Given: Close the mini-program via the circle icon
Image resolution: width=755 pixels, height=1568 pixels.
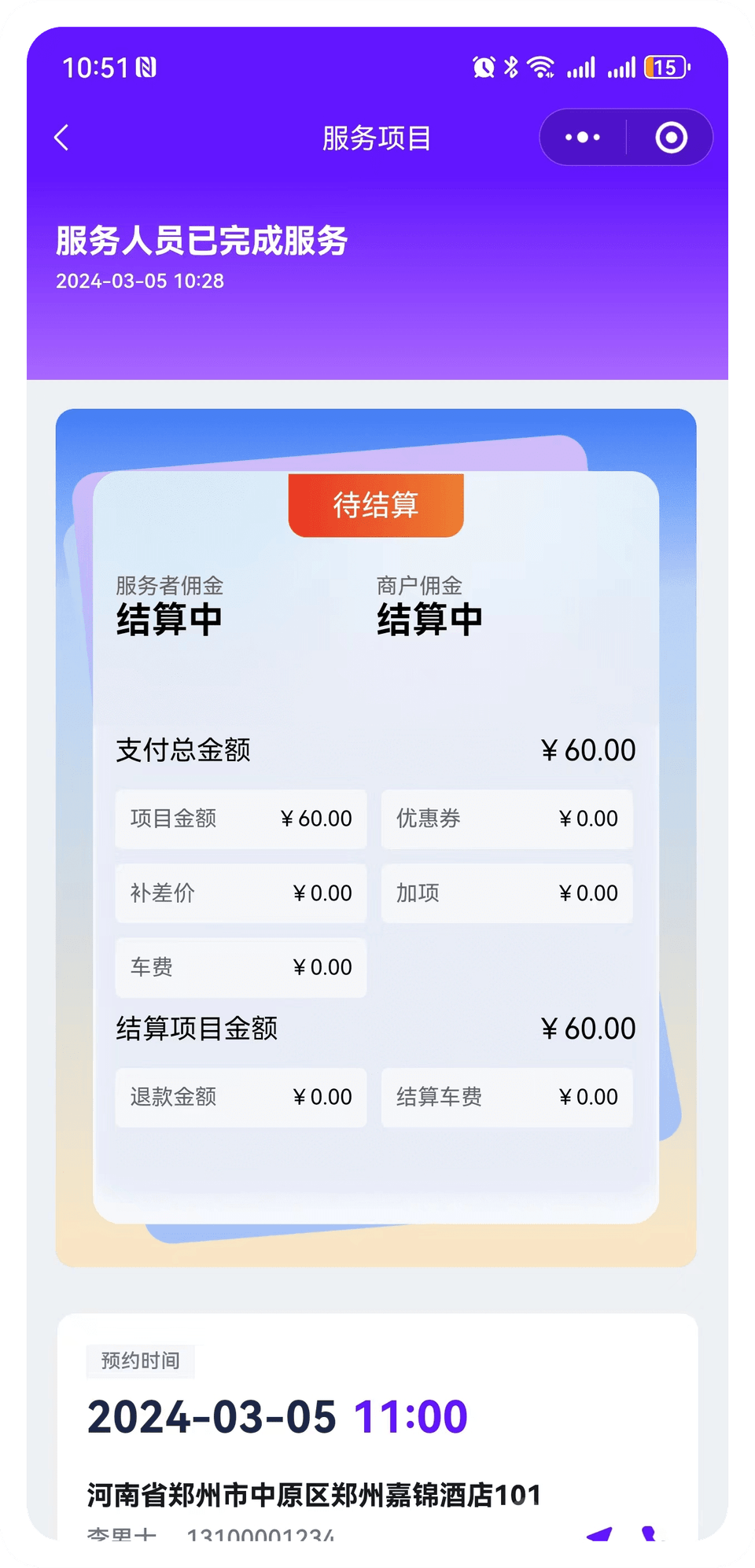Looking at the screenshot, I should pos(671,138).
